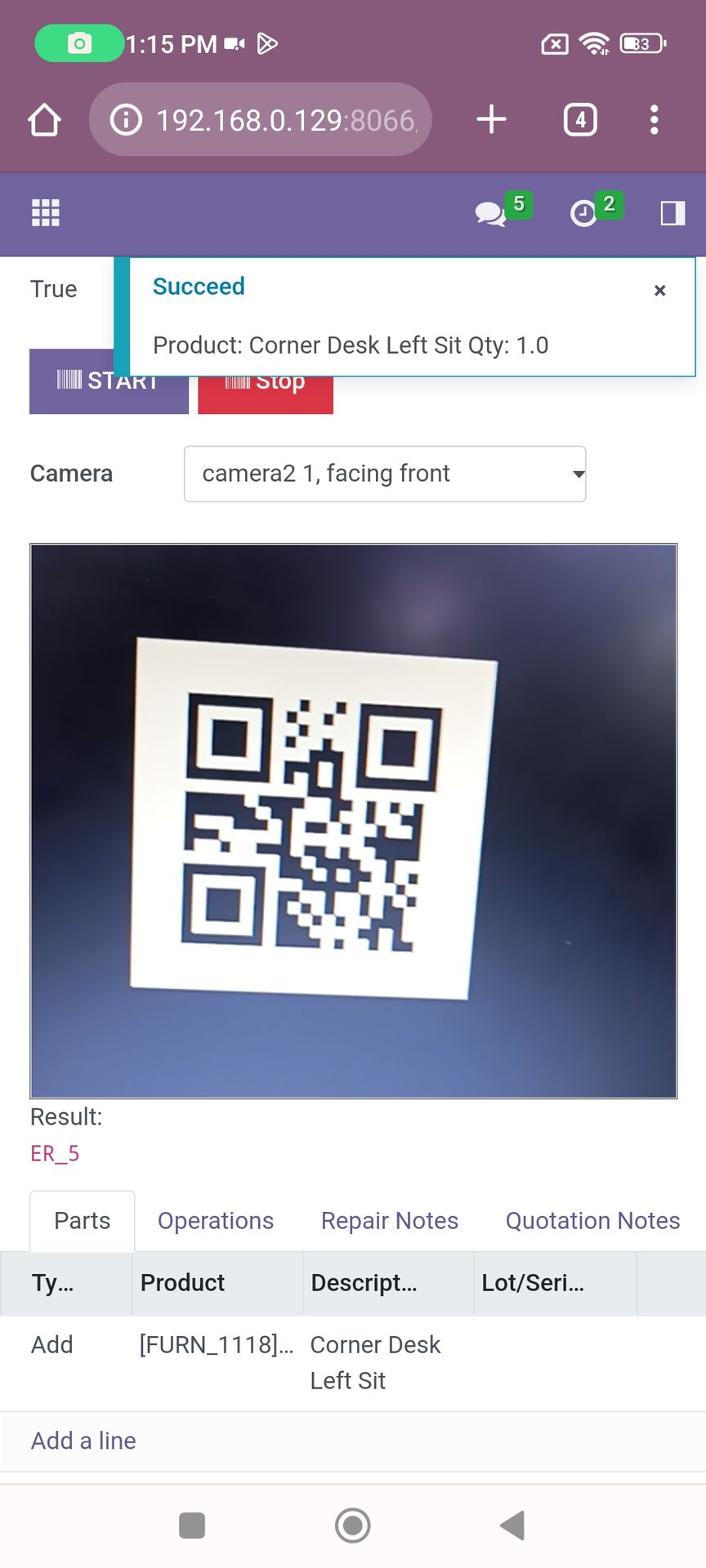
Task: Dismiss the Succeed notification
Action: coord(660,291)
